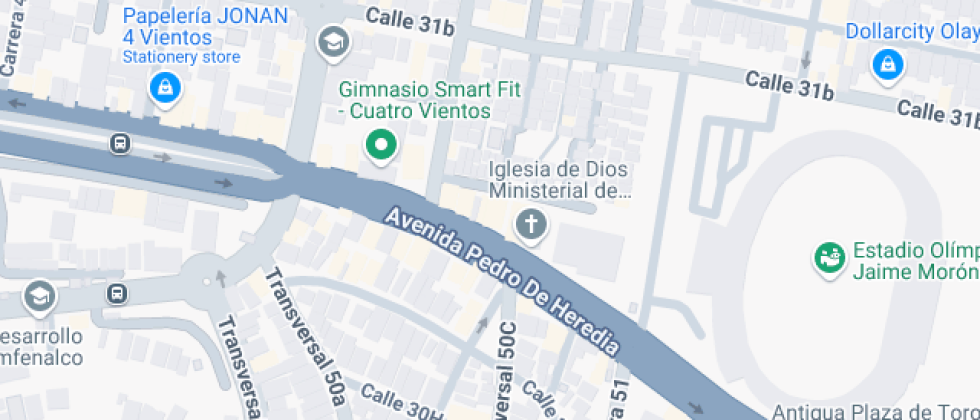Tap the Iglesia de Dios Ministerial church pin

pyautogui.click(x=531, y=225)
